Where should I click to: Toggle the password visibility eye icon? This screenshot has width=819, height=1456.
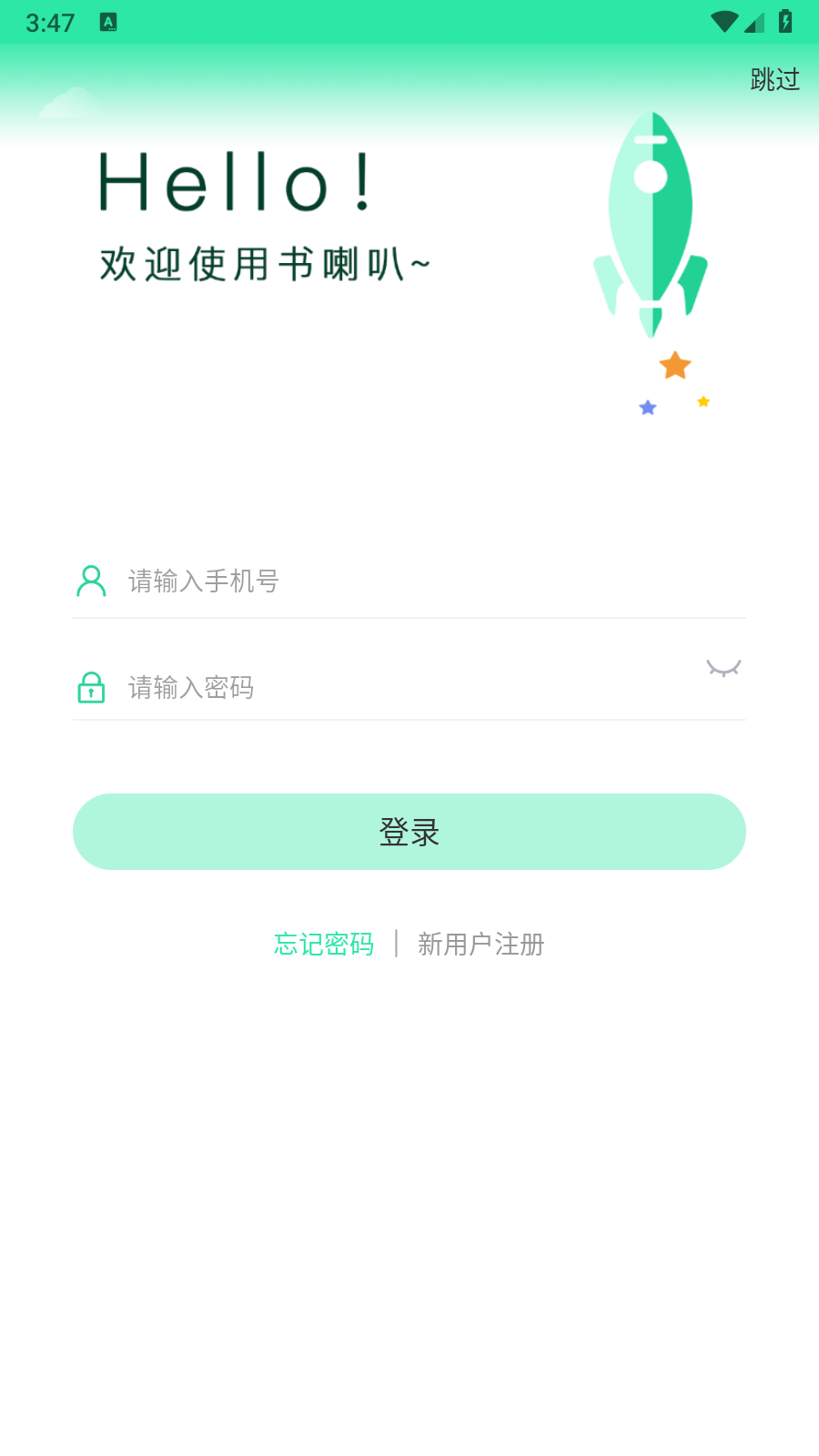(x=725, y=668)
